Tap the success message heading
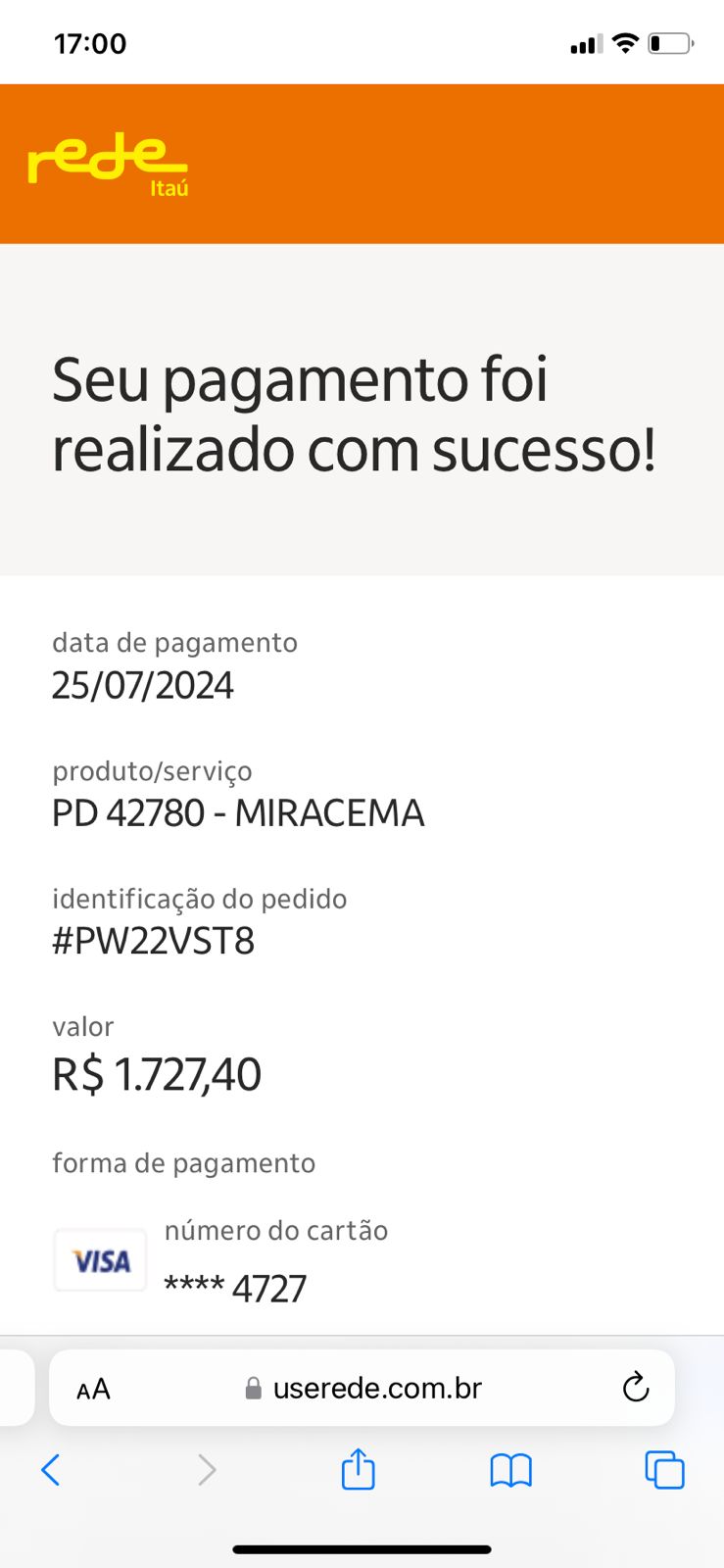The height and width of the screenshot is (1568, 724). pos(357,414)
